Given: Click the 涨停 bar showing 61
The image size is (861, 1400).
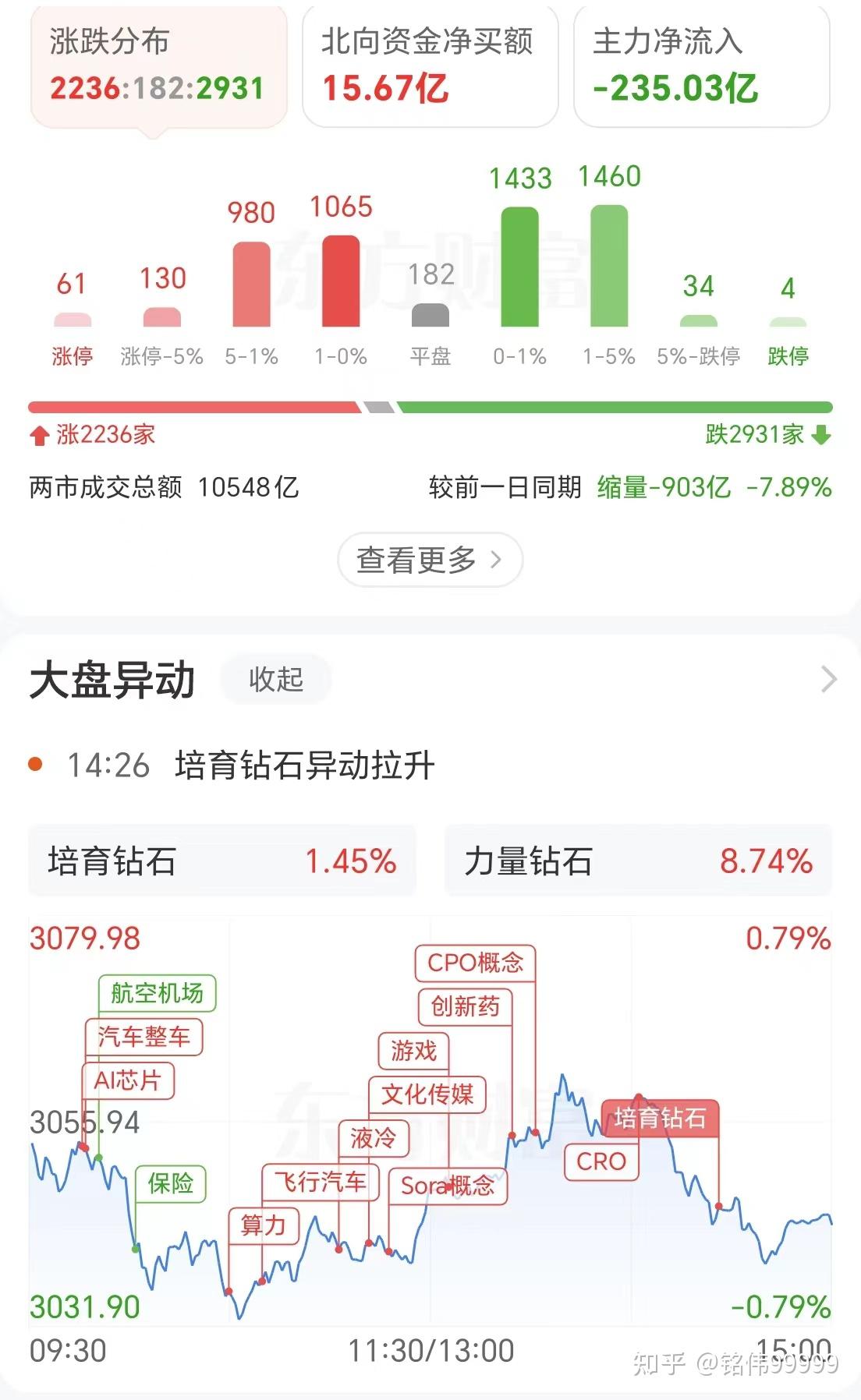Looking at the screenshot, I should (73, 320).
